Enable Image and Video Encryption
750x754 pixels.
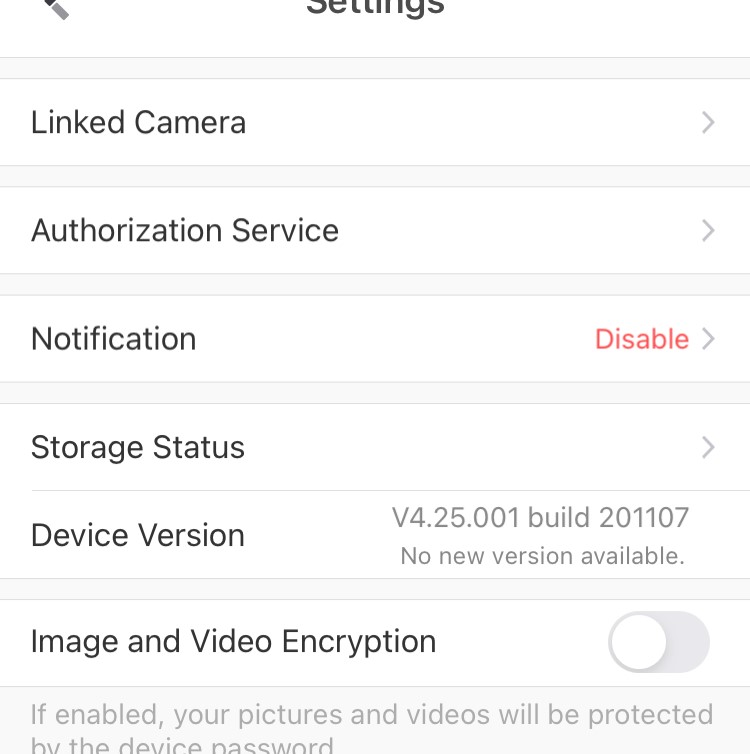click(658, 641)
